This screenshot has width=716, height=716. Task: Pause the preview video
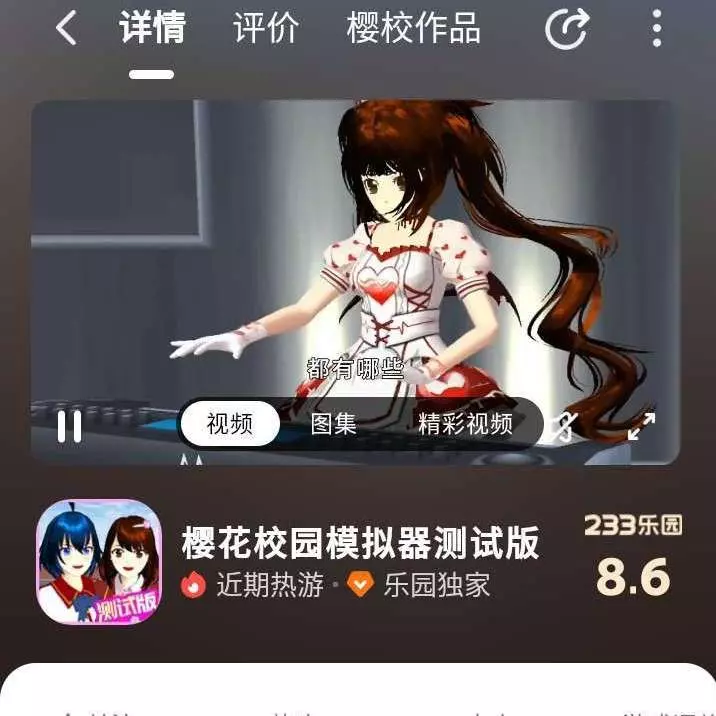click(69, 426)
